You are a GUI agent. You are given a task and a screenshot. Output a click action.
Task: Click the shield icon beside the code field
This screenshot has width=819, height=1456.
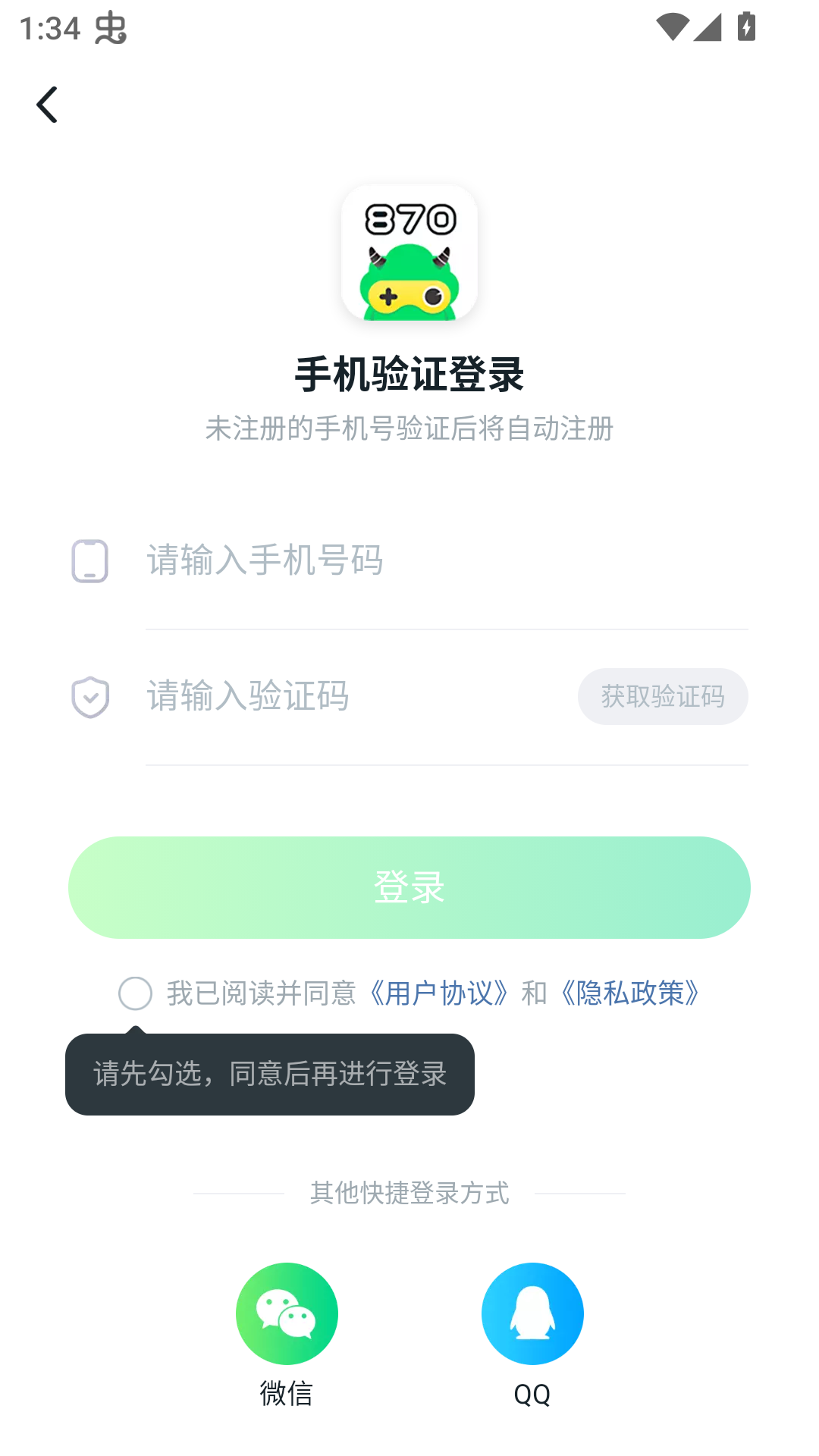coord(90,696)
